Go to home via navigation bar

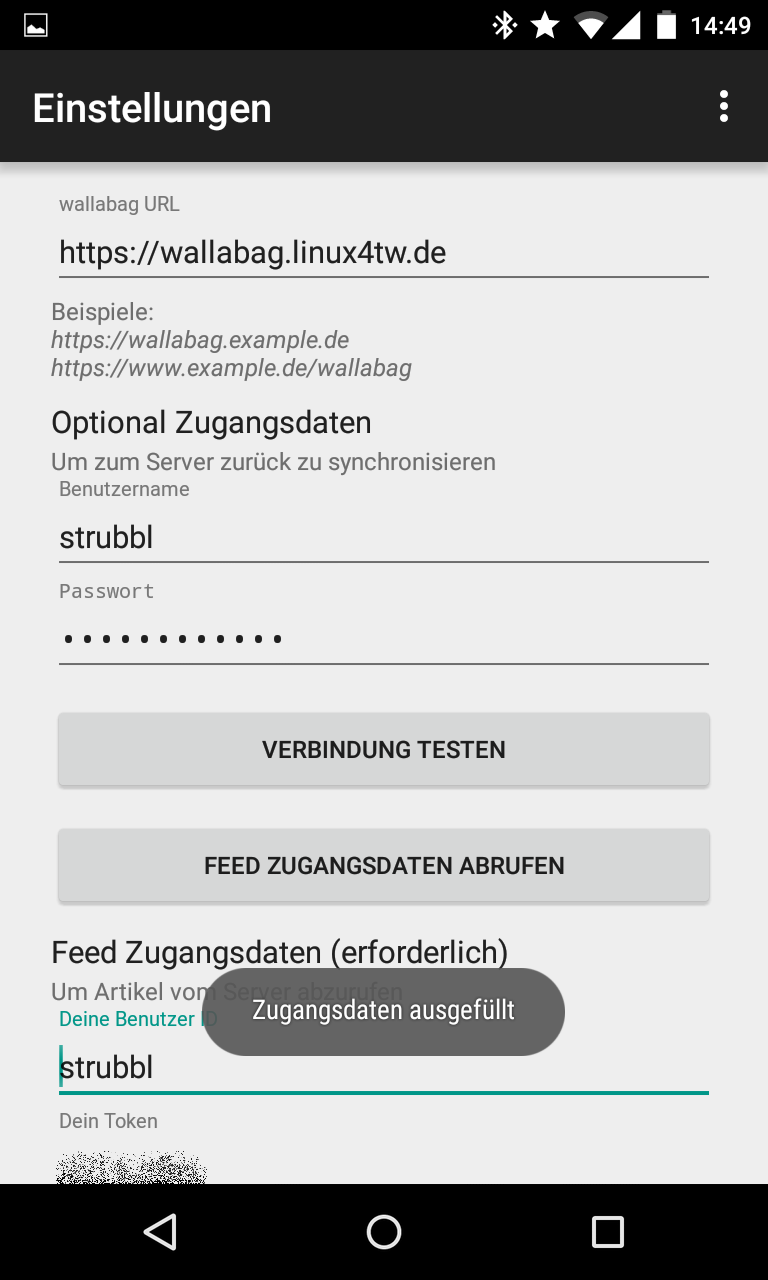click(x=384, y=1232)
